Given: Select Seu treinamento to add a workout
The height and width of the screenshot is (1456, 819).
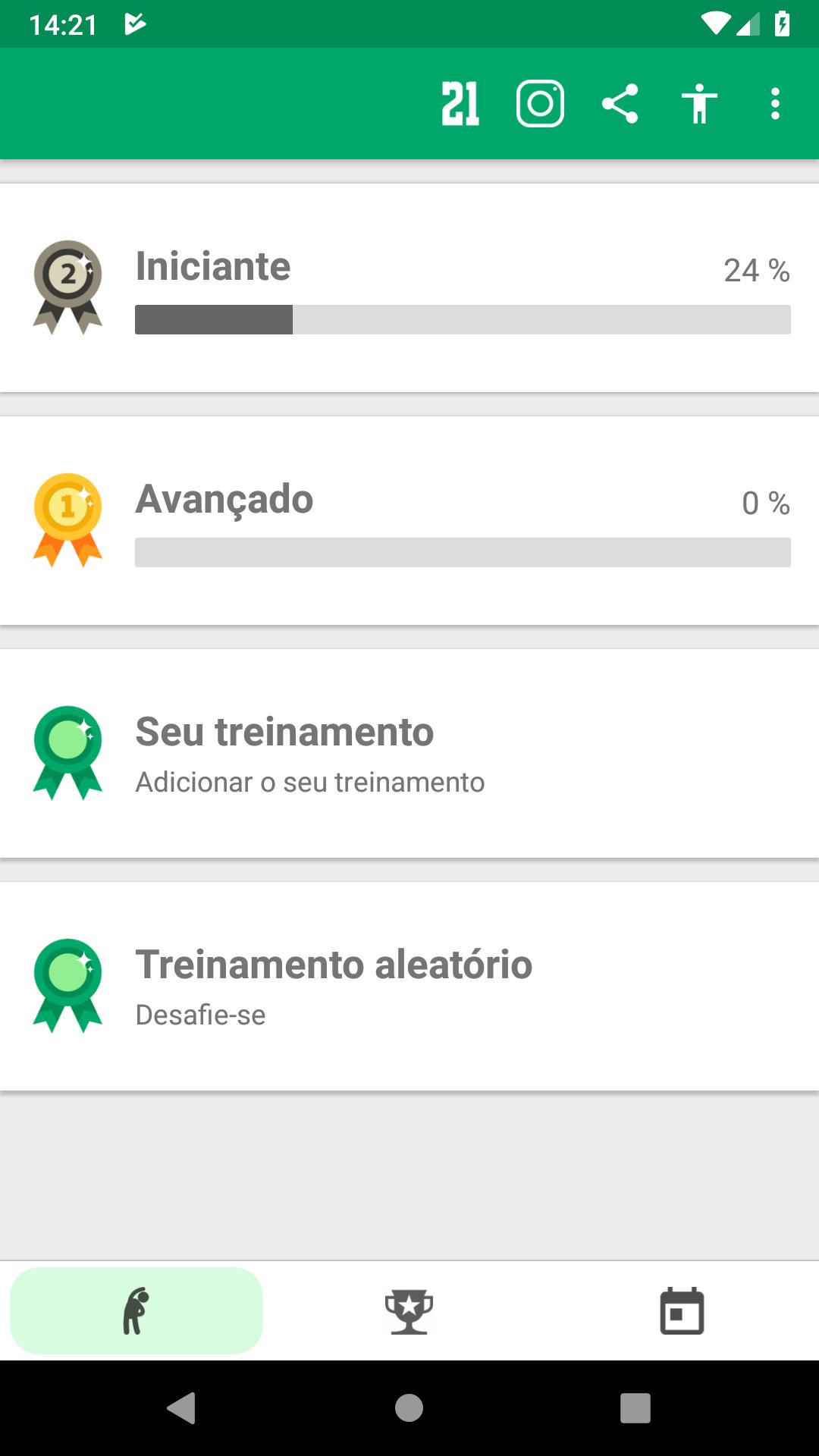Looking at the screenshot, I should 409,753.
